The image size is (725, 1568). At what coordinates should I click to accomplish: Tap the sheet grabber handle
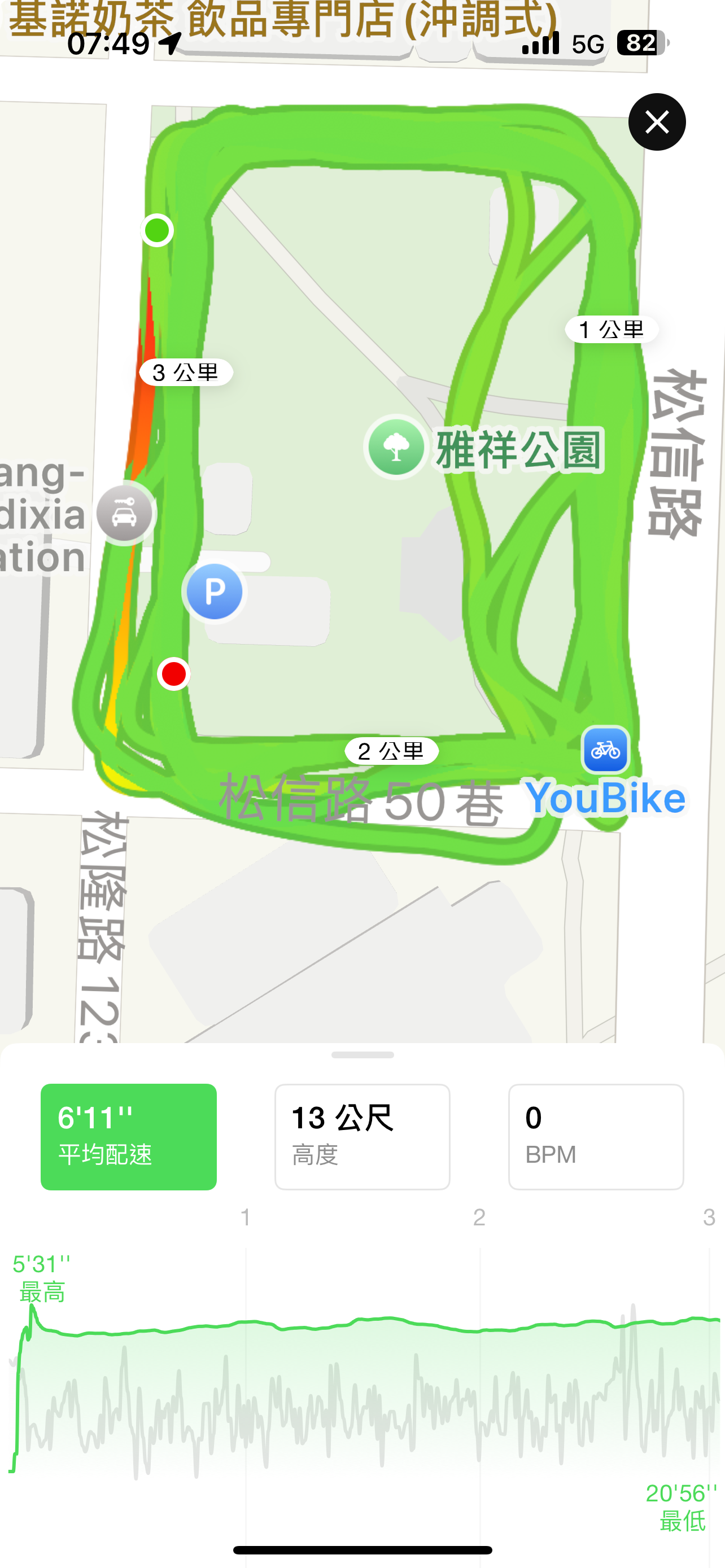362,1055
